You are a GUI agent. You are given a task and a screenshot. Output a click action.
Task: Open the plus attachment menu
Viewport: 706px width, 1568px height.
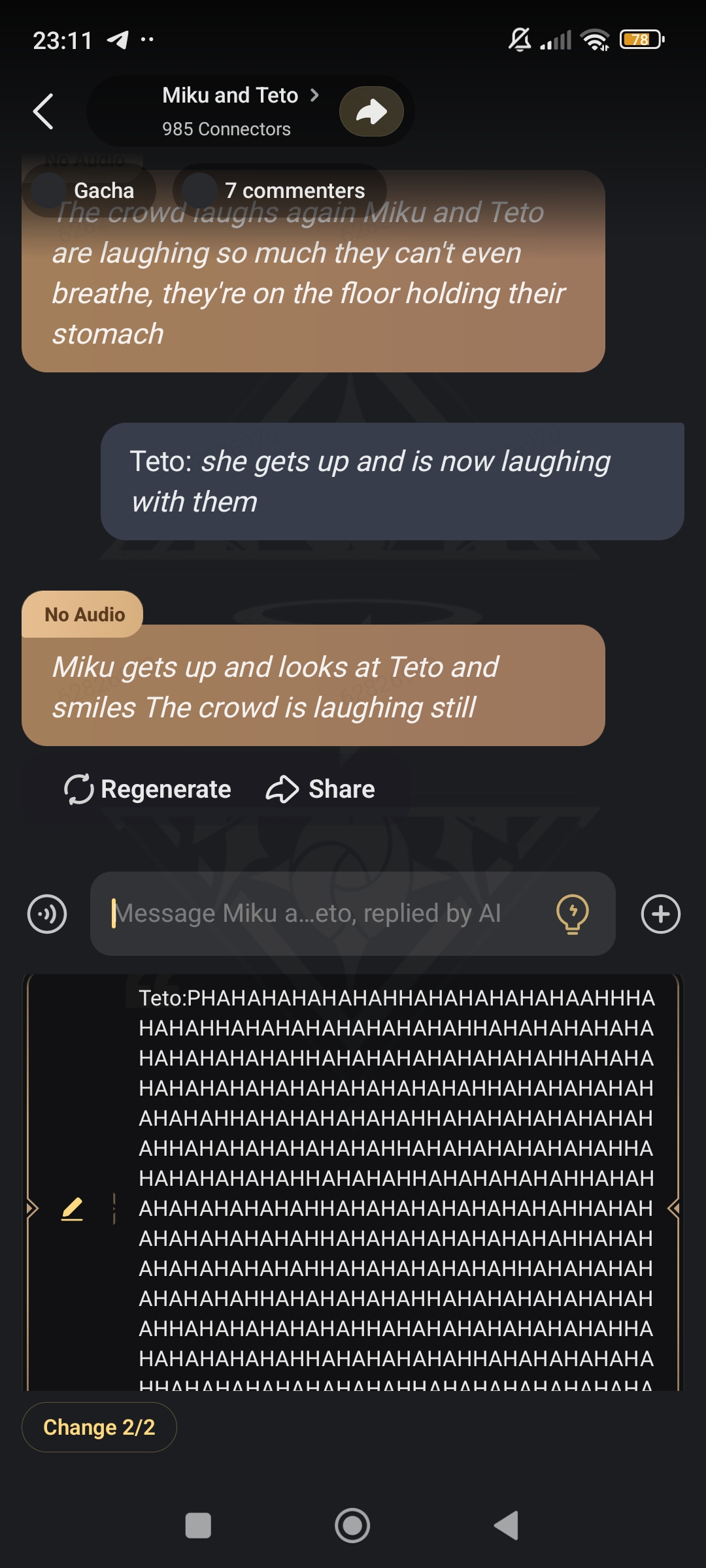tap(660, 913)
